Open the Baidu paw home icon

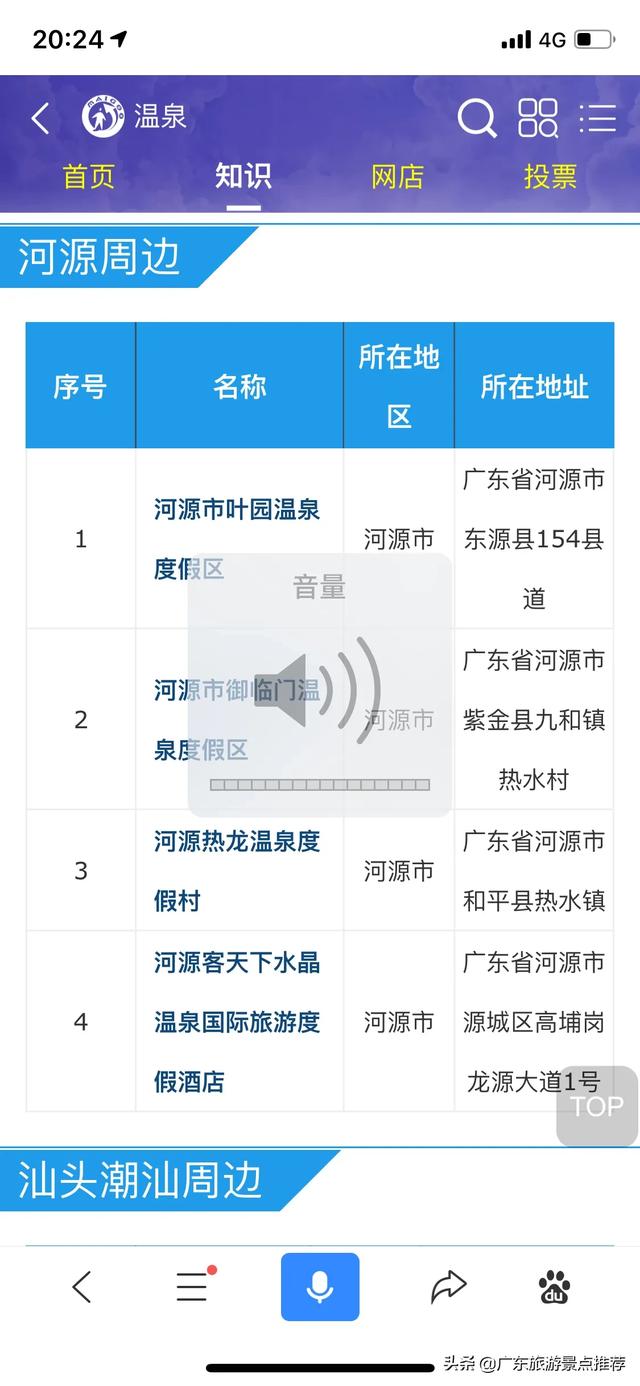[x=554, y=1287]
